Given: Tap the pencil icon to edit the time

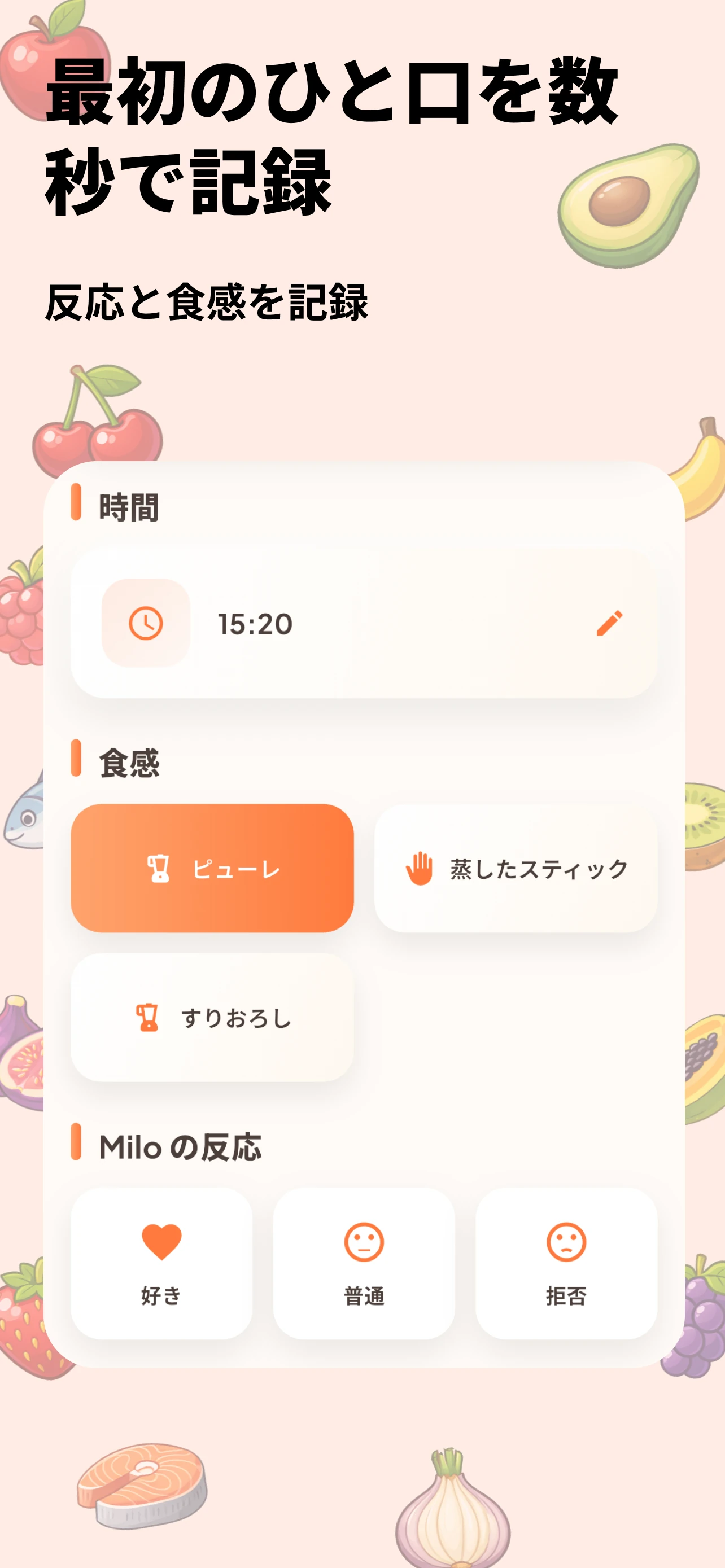Looking at the screenshot, I should (x=612, y=624).
